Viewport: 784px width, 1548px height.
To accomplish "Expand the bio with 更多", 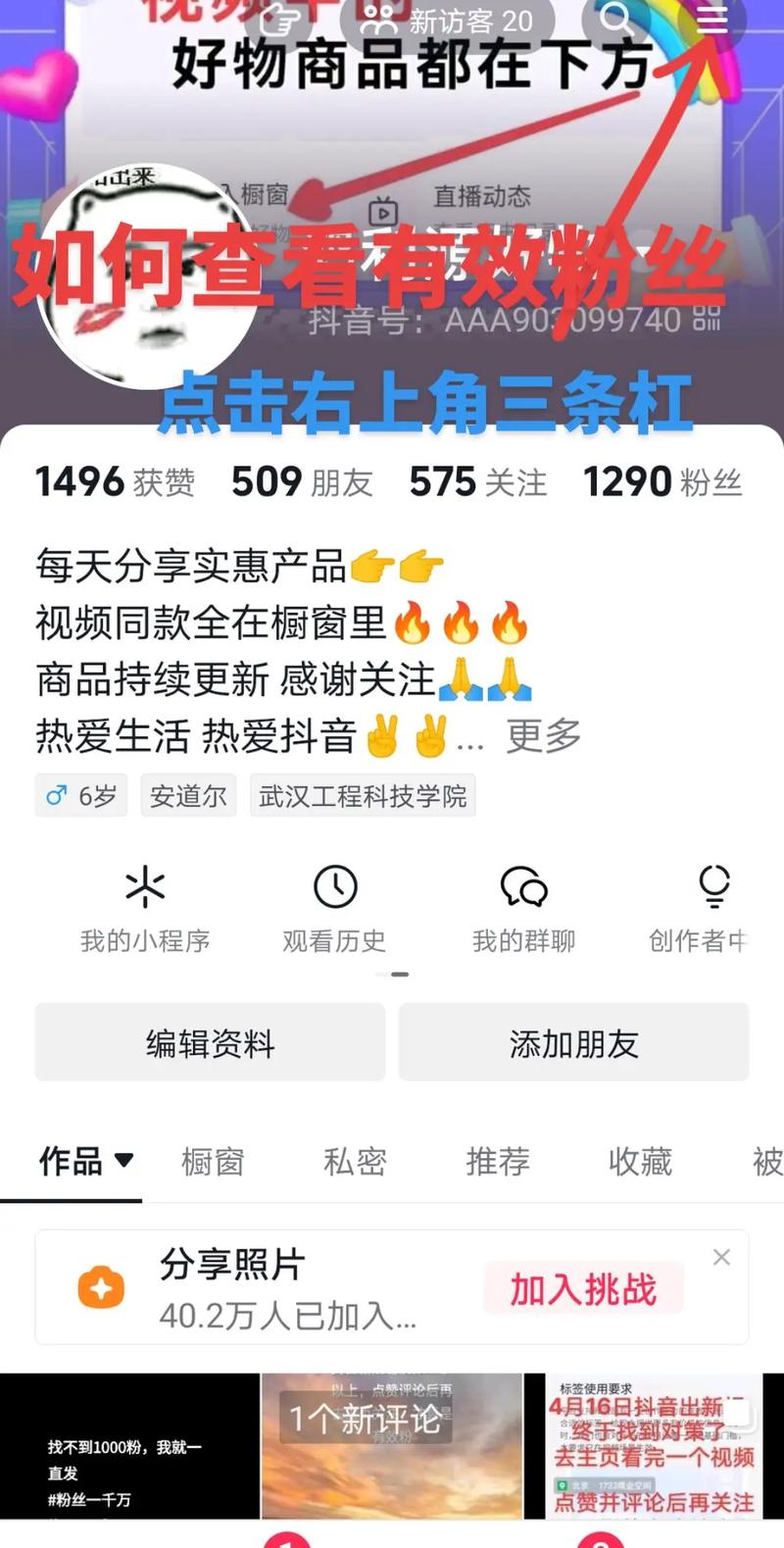I will (543, 735).
